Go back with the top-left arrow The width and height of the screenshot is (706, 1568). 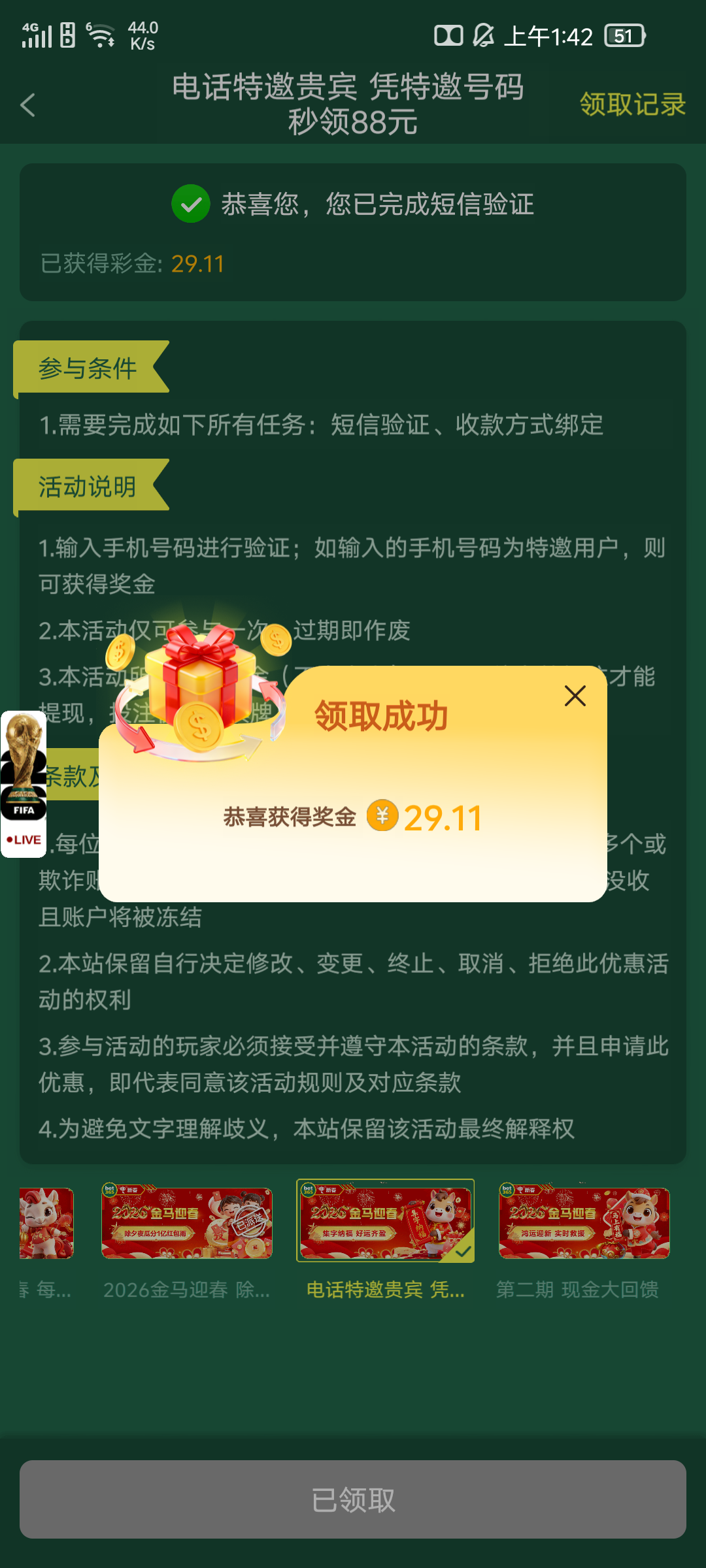point(28,105)
